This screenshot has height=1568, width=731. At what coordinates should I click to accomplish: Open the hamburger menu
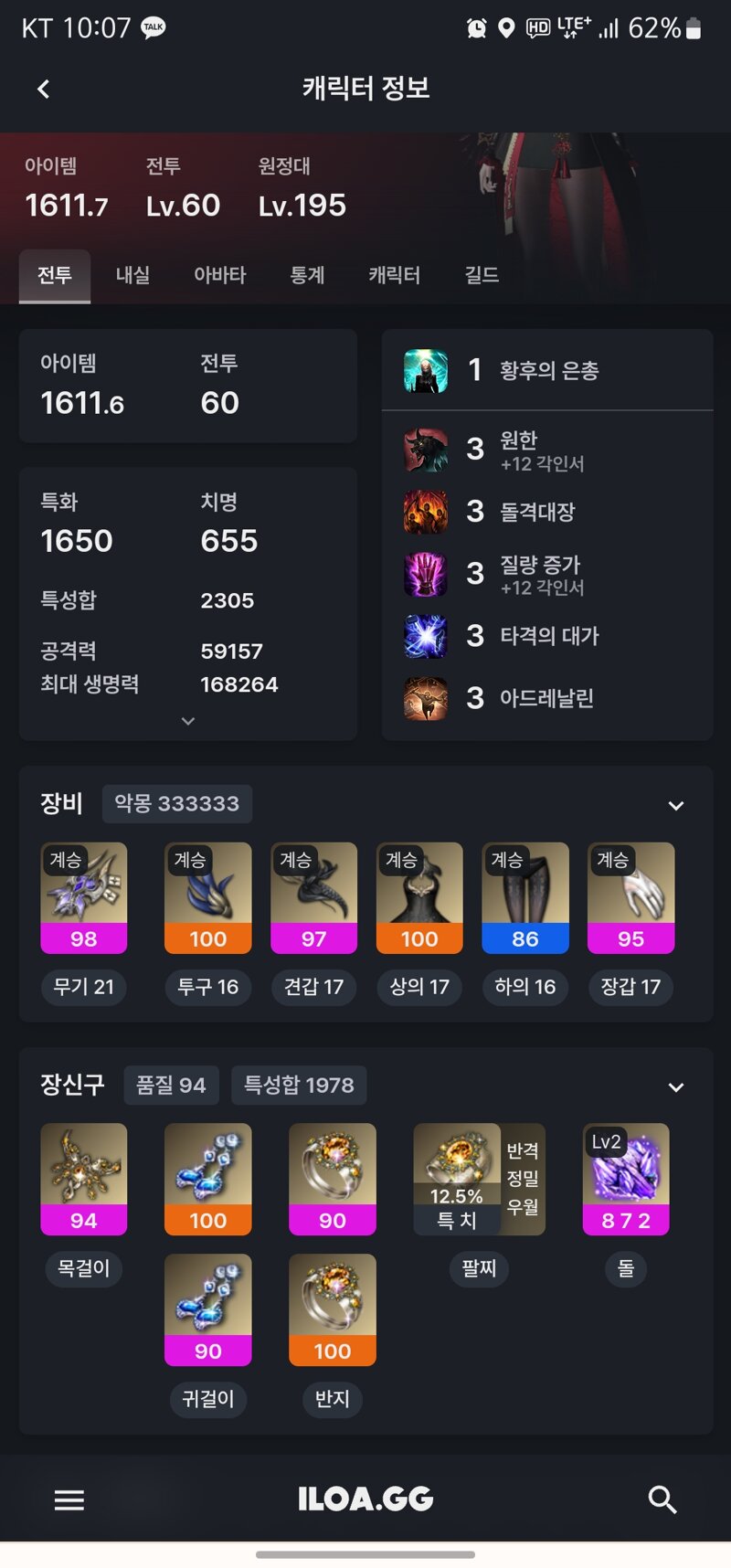[x=69, y=1499]
